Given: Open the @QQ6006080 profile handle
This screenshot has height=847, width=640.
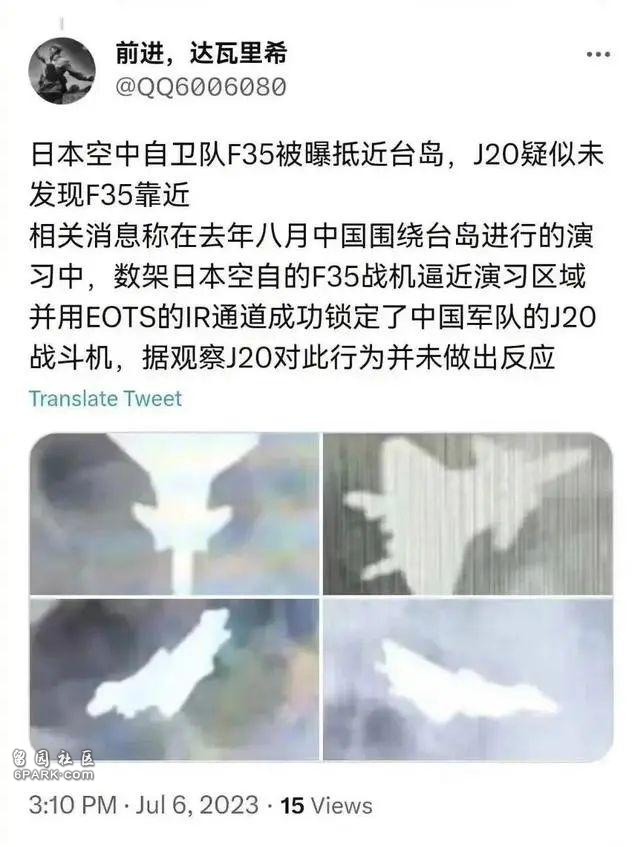Looking at the screenshot, I should coord(201,87).
